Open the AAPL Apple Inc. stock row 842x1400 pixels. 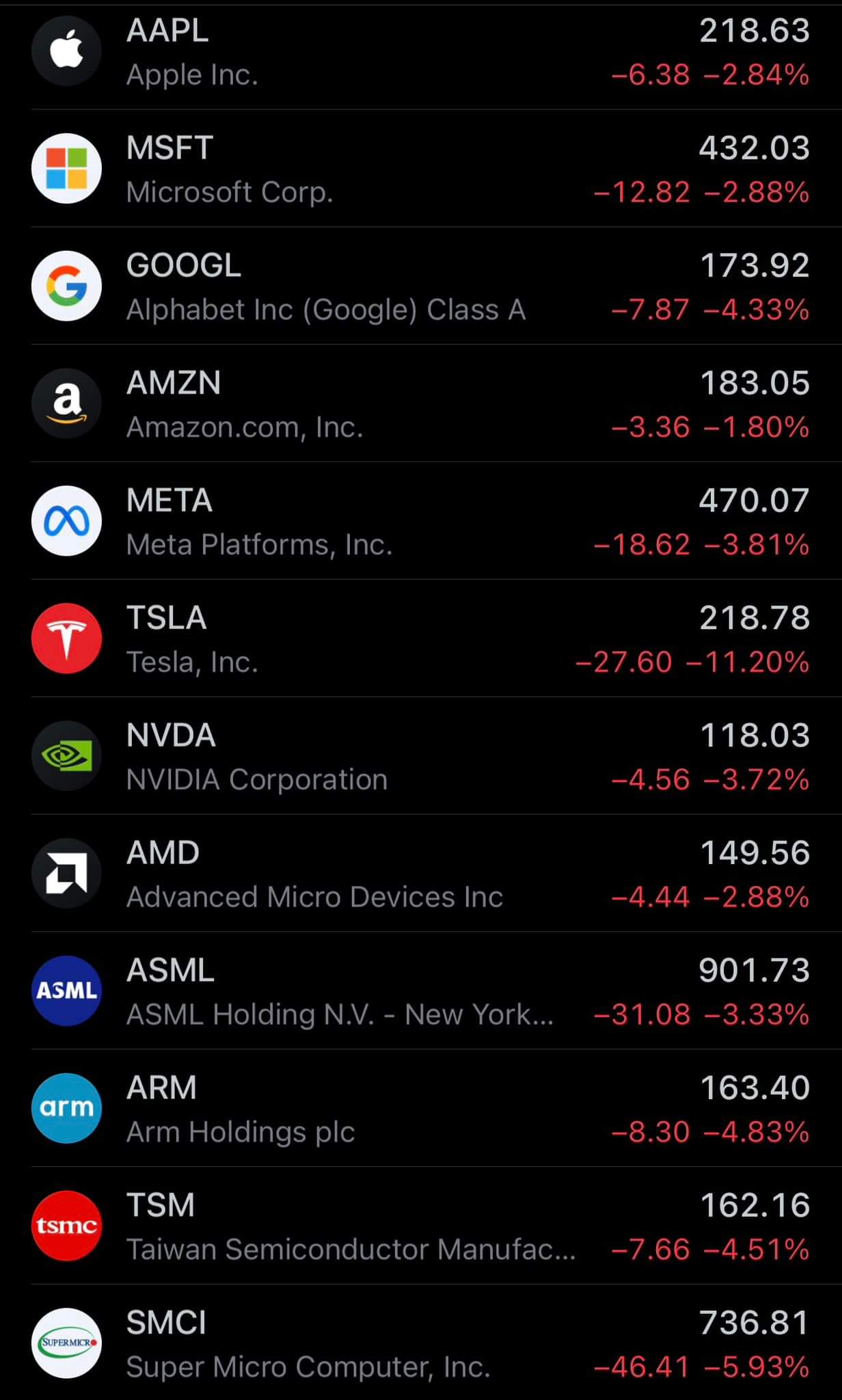421,52
